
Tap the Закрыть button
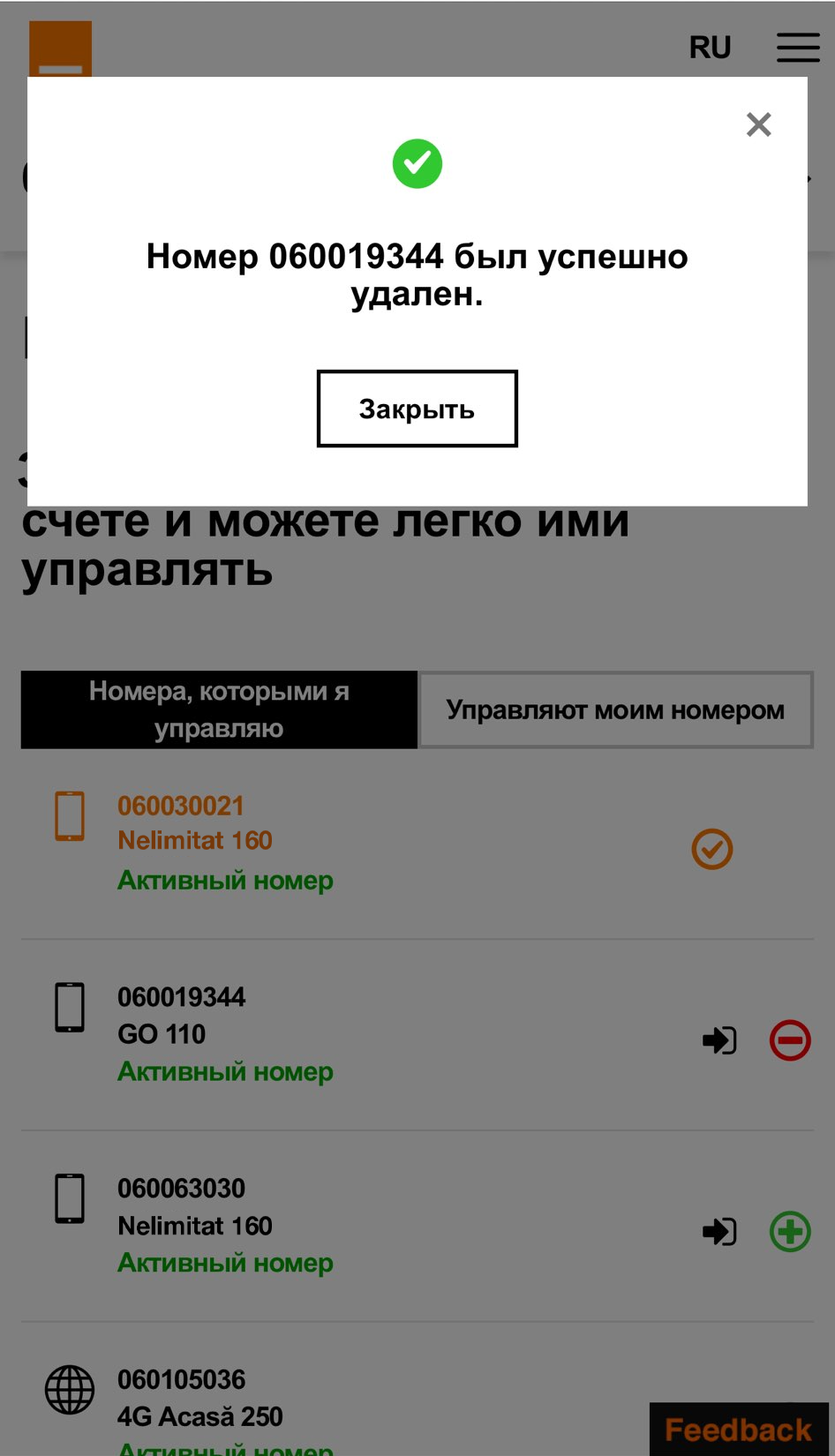pos(417,409)
